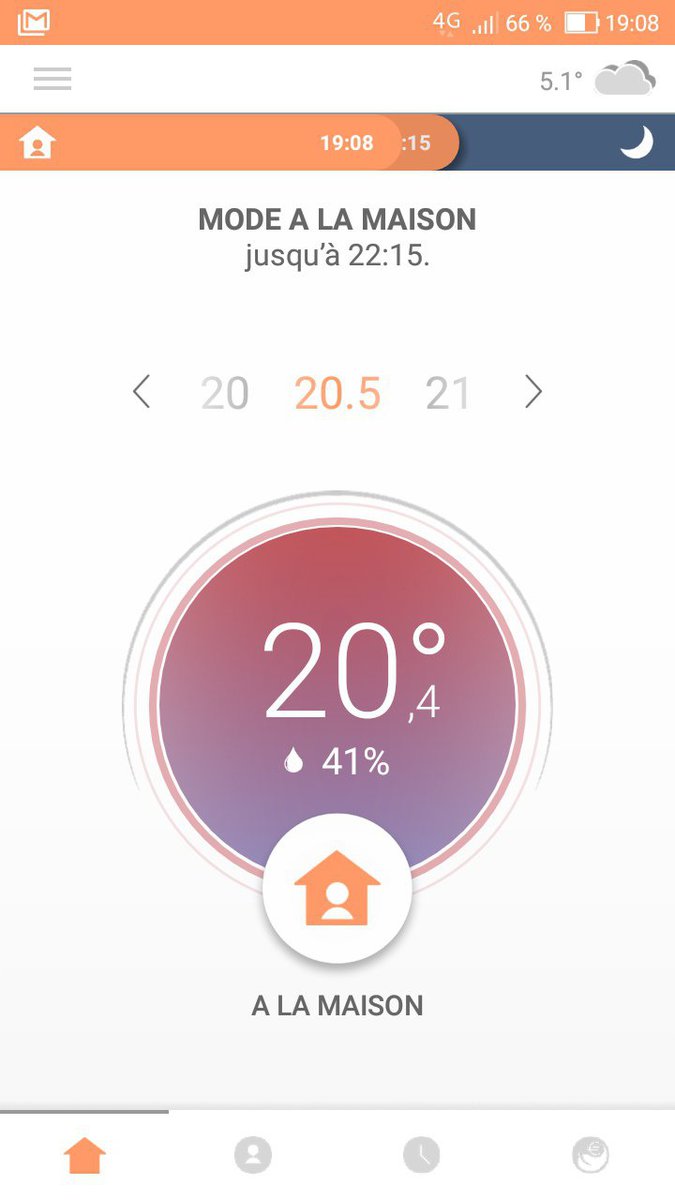Switch to the home tab in bottom bar
Screen dimensions: 675x1200
coord(85,1156)
